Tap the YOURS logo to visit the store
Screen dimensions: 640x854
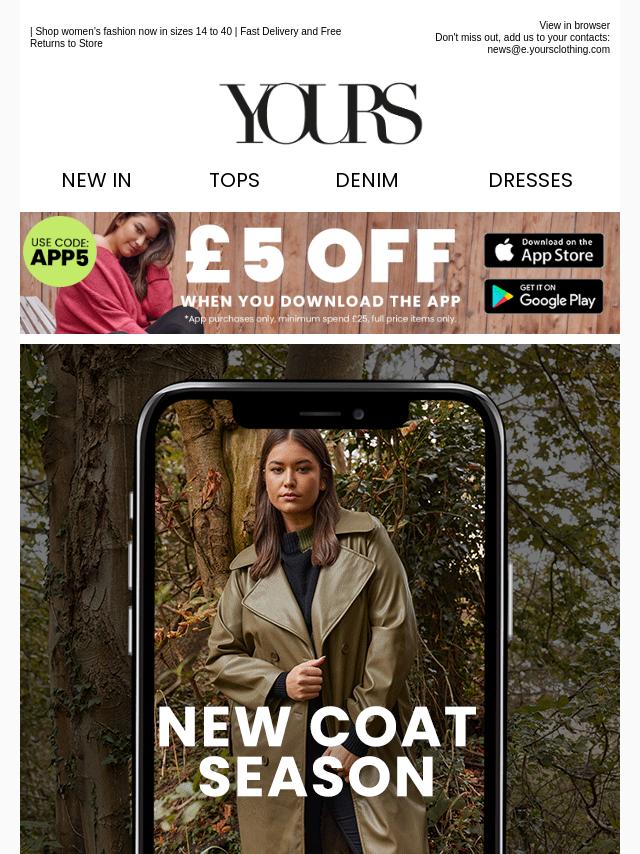click(320, 113)
